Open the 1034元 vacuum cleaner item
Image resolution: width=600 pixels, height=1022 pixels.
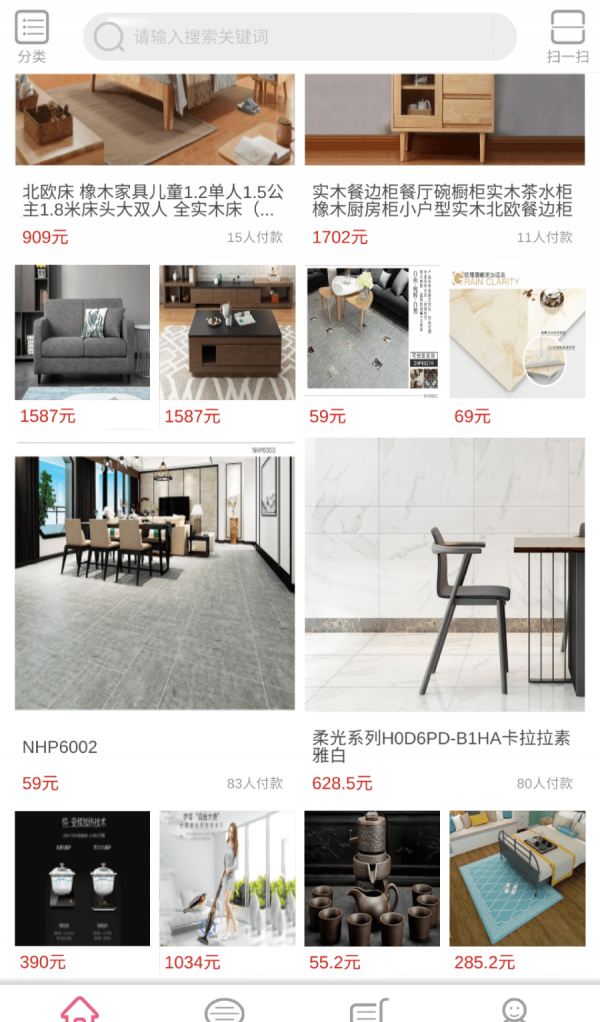tap(227, 878)
